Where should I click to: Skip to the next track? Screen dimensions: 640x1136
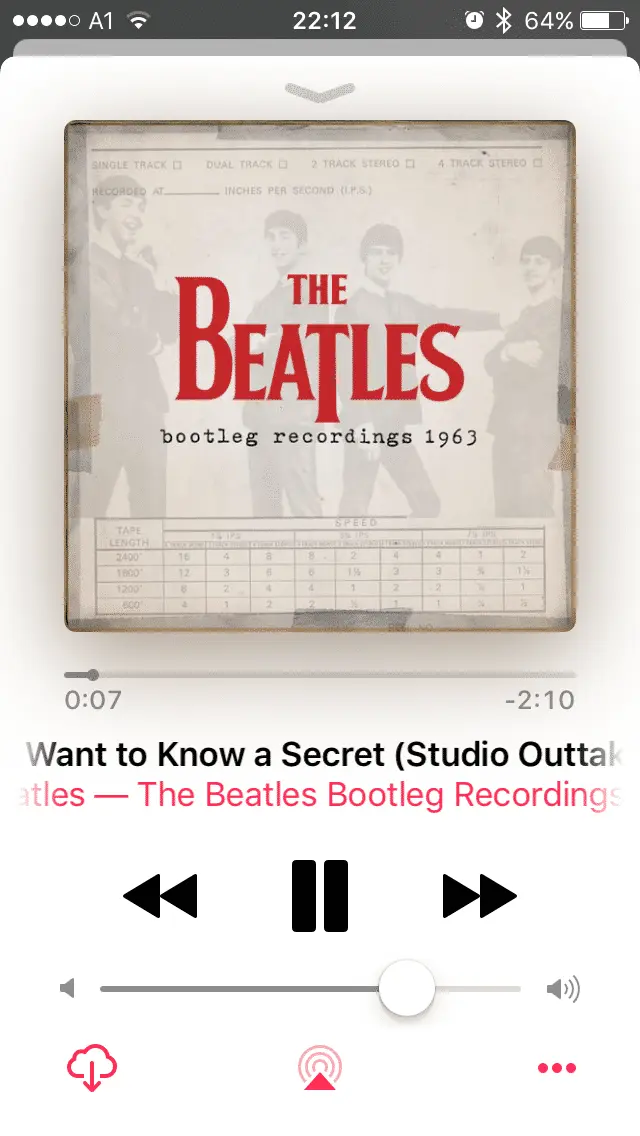[480, 896]
